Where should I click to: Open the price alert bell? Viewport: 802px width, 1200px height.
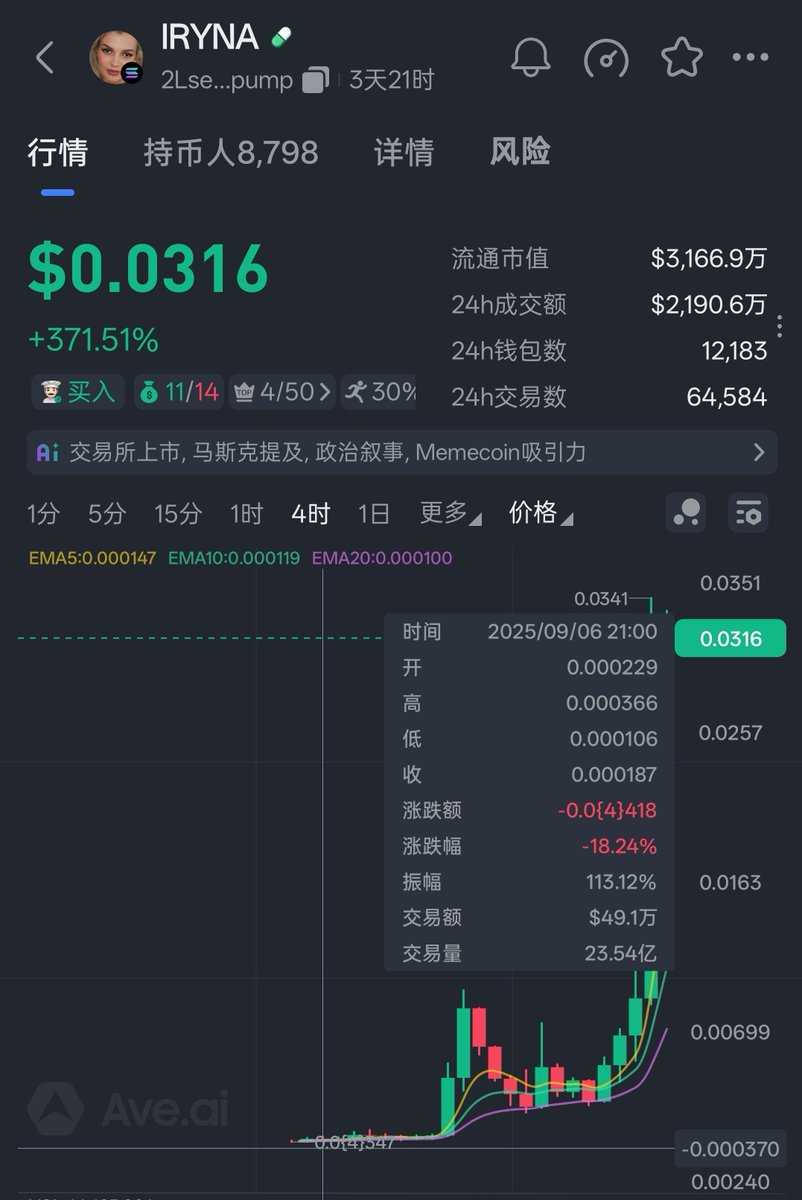pyautogui.click(x=531, y=58)
